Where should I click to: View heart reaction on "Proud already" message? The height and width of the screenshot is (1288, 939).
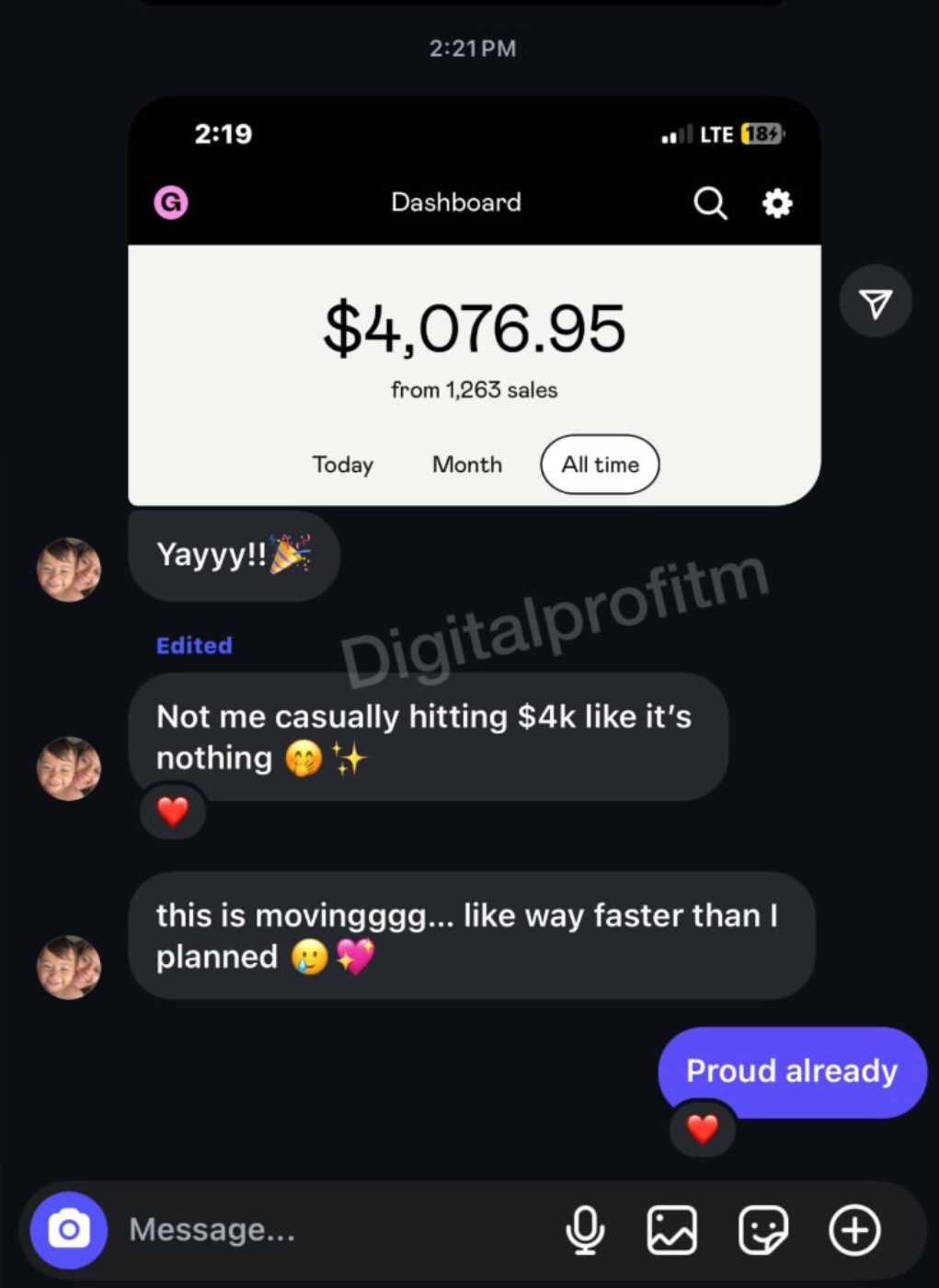point(703,1129)
